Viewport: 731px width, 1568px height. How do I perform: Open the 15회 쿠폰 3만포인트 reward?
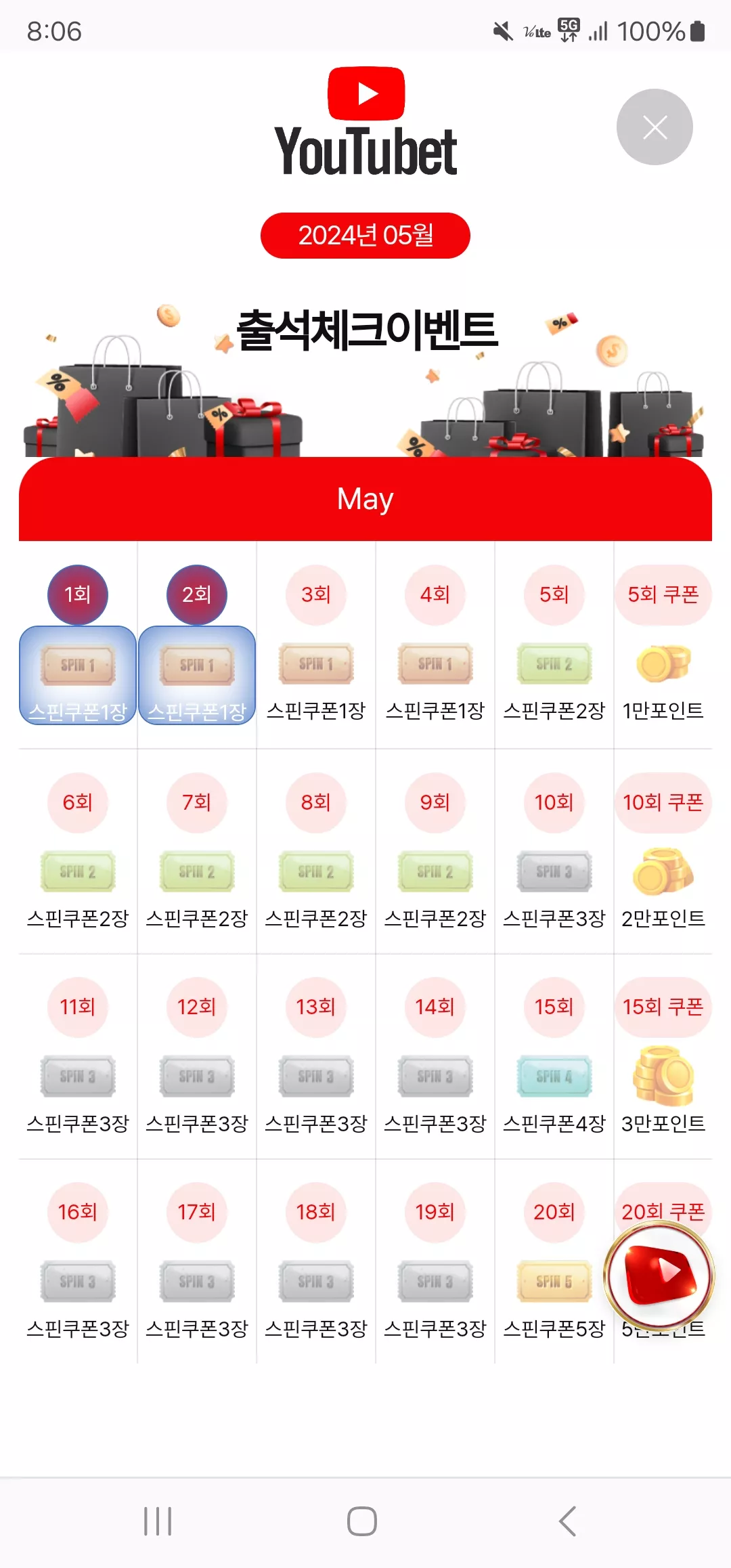click(x=663, y=1057)
